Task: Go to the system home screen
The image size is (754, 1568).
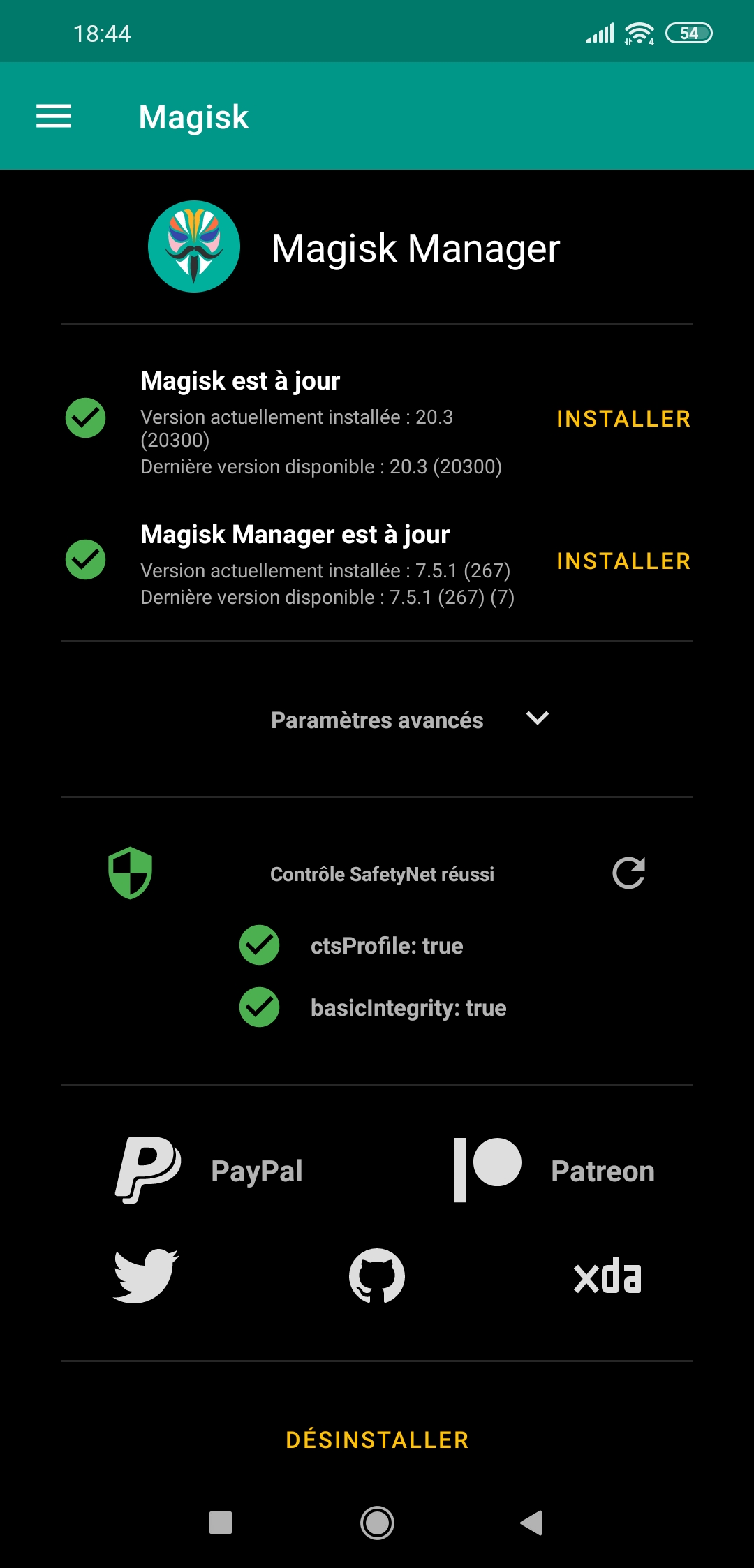Action: [377, 1523]
